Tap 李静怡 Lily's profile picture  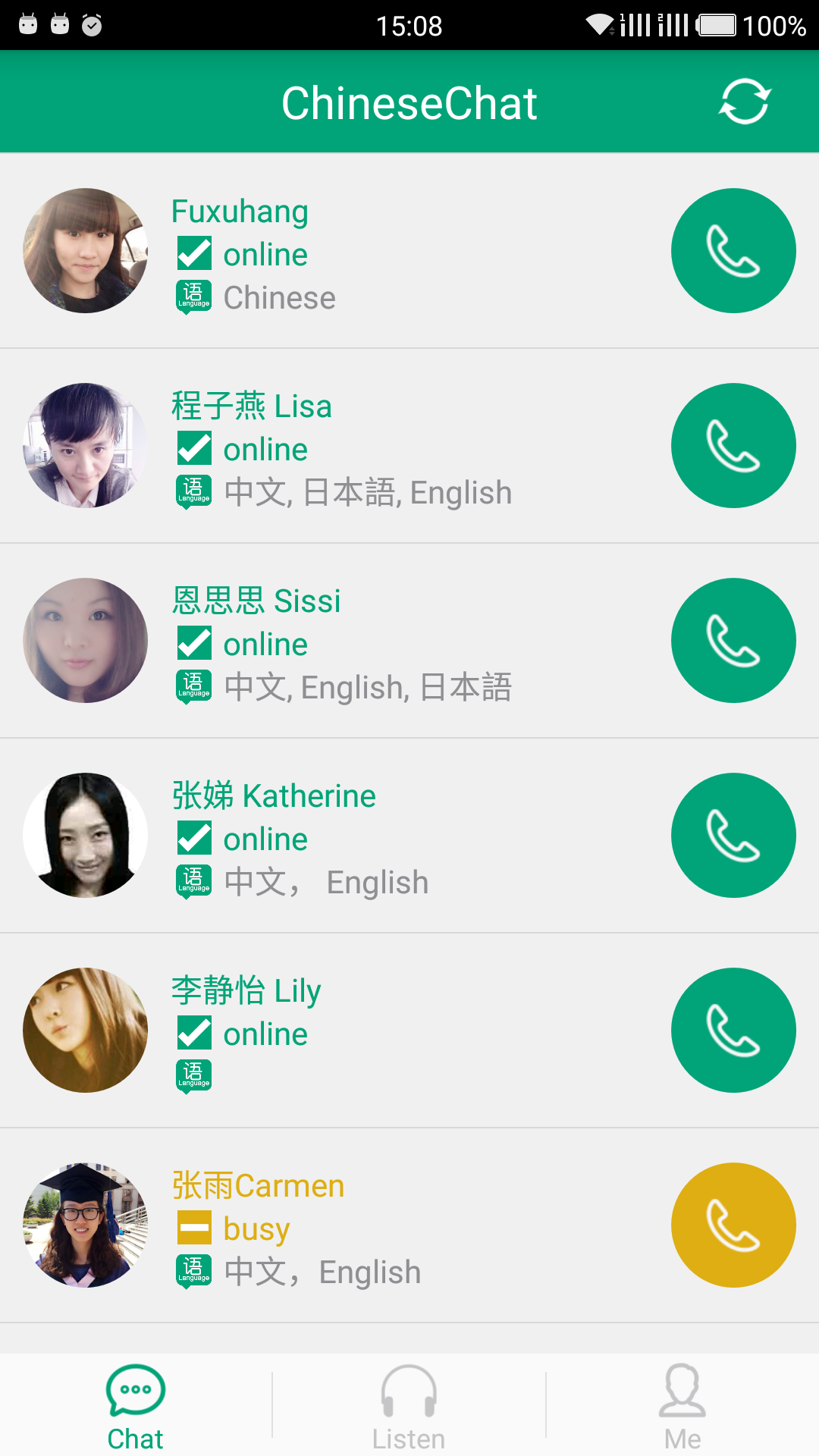84,1030
